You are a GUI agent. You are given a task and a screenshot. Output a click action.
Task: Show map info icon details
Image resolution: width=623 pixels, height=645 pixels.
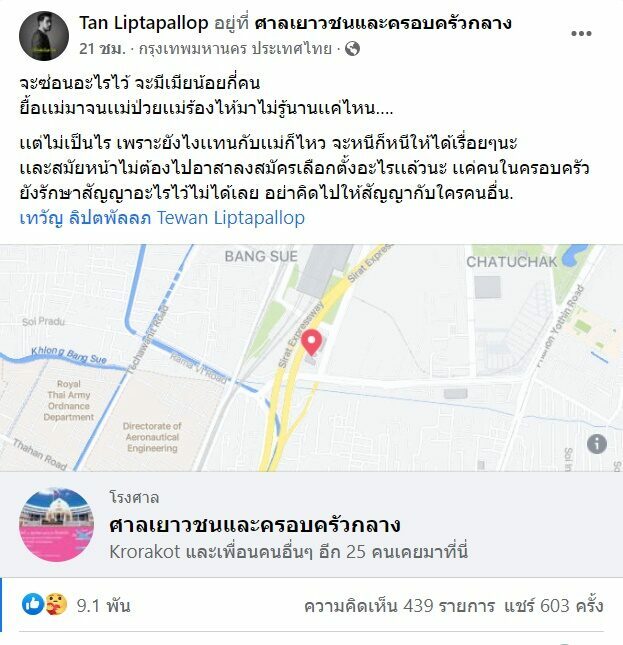[x=597, y=443]
